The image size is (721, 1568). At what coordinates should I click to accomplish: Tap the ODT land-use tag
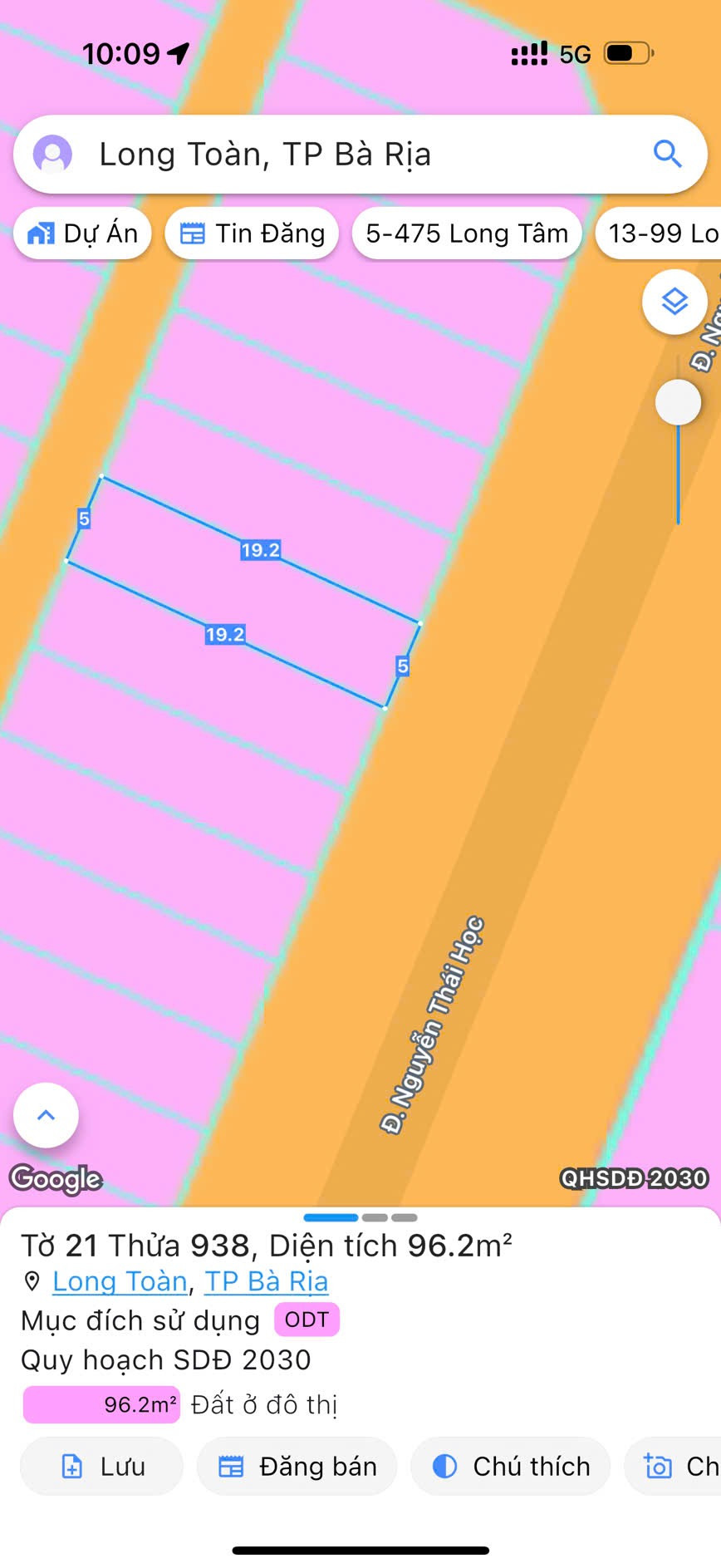click(x=307, y=1320)
